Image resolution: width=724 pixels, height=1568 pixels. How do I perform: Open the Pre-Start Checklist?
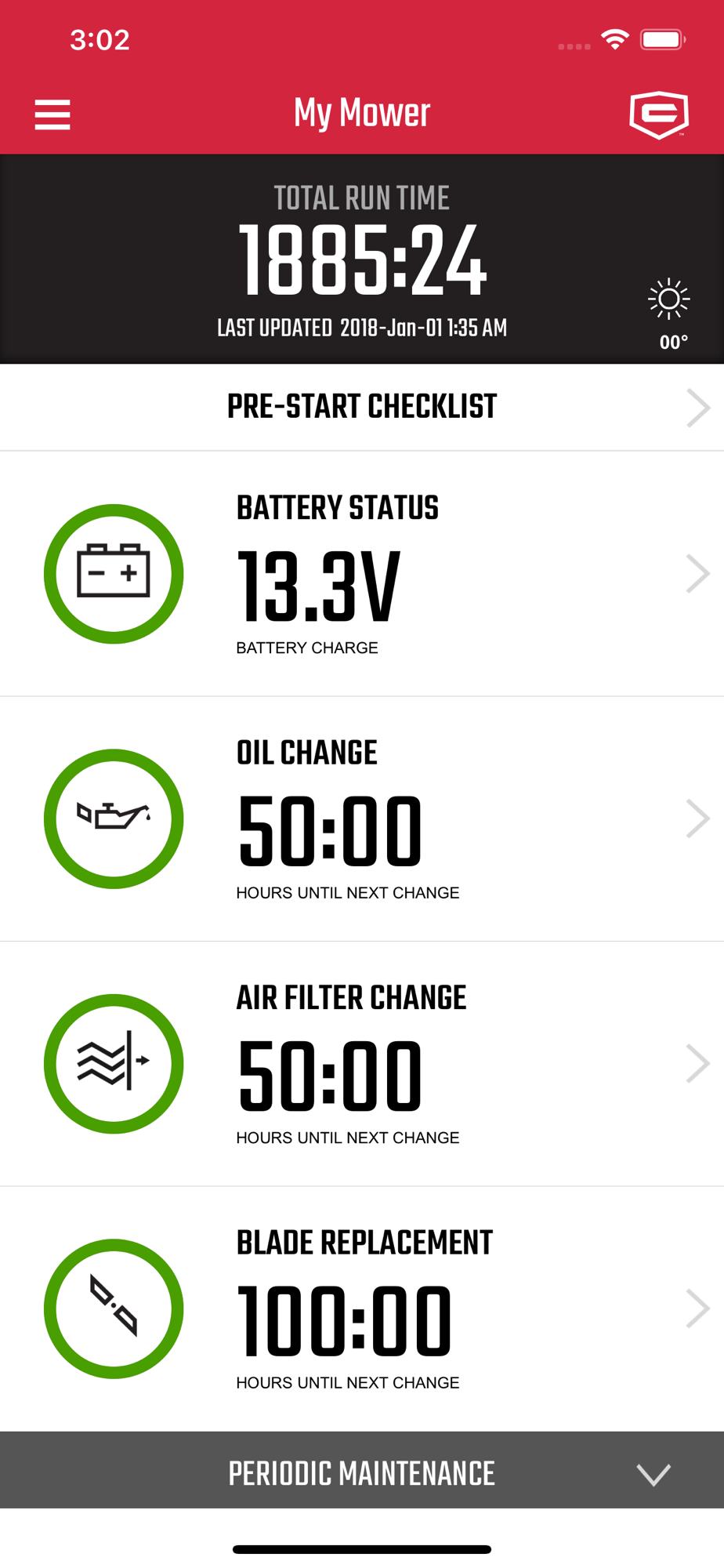pos(362,408)
